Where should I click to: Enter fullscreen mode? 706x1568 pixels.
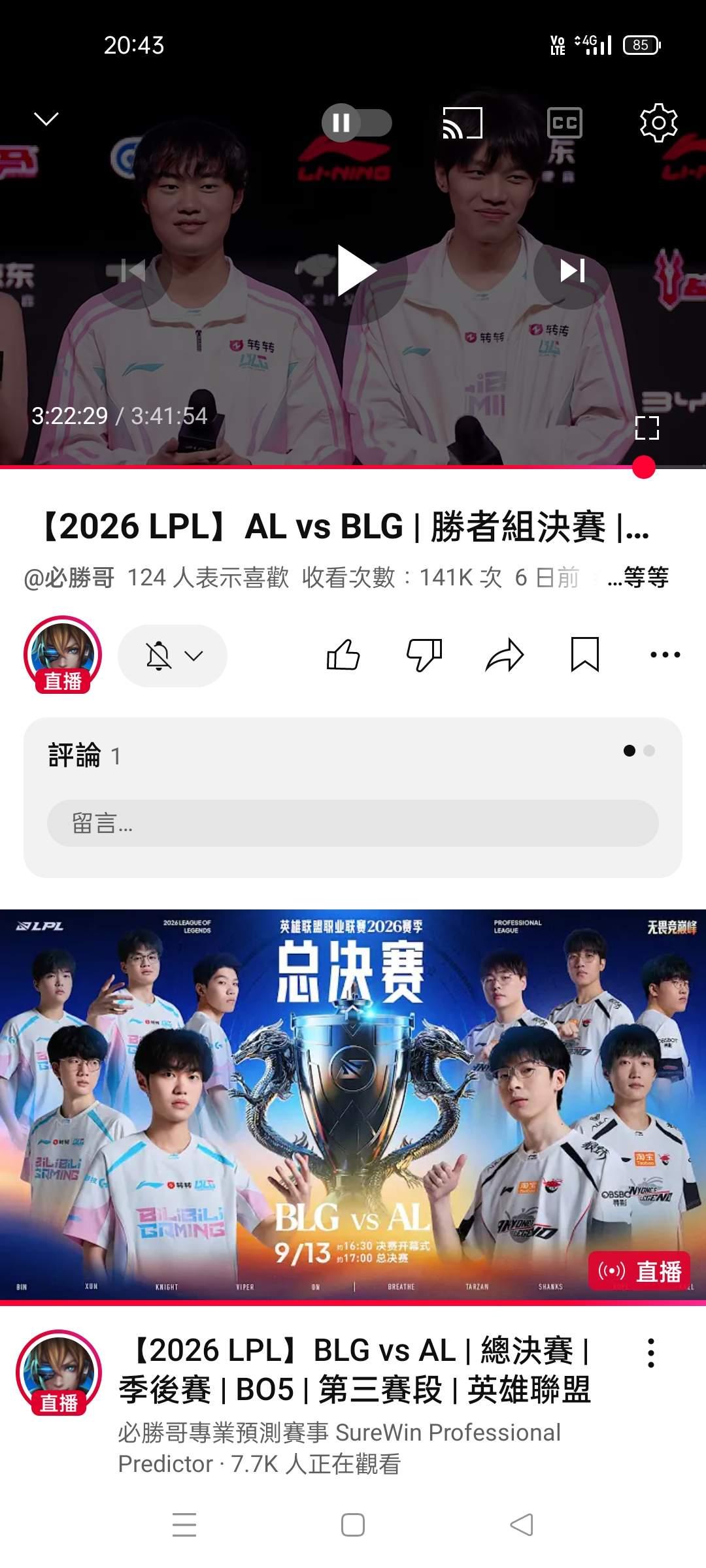tap(647, 428)
